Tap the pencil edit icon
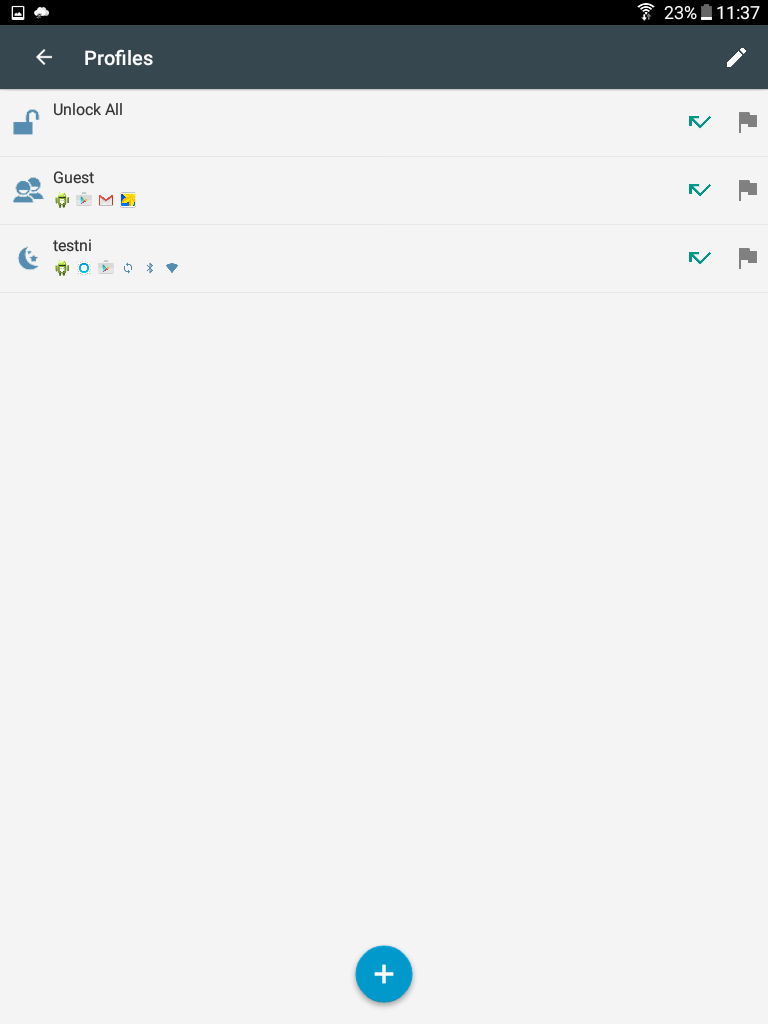This screenshot has height=1024, width=768. coord(736,57)
